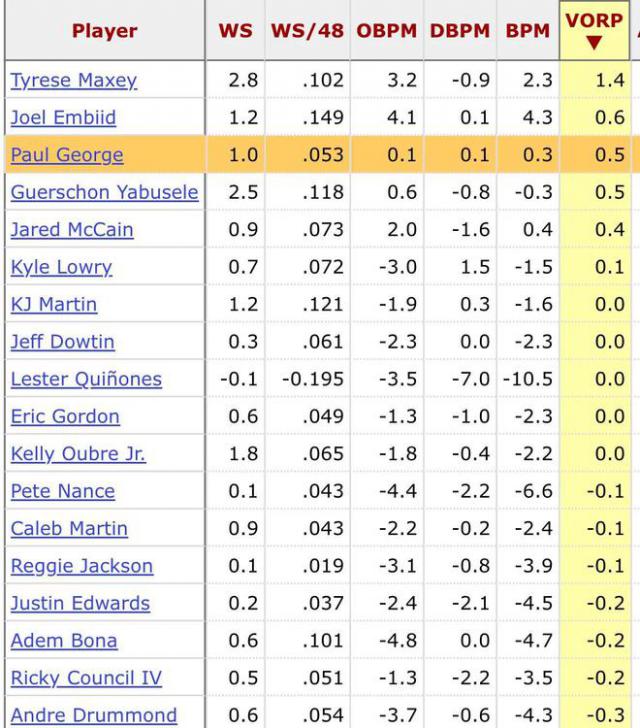Open Kelly Oubre Jr.'s player page
Viewport: 640px width, 728px height.
78,454
